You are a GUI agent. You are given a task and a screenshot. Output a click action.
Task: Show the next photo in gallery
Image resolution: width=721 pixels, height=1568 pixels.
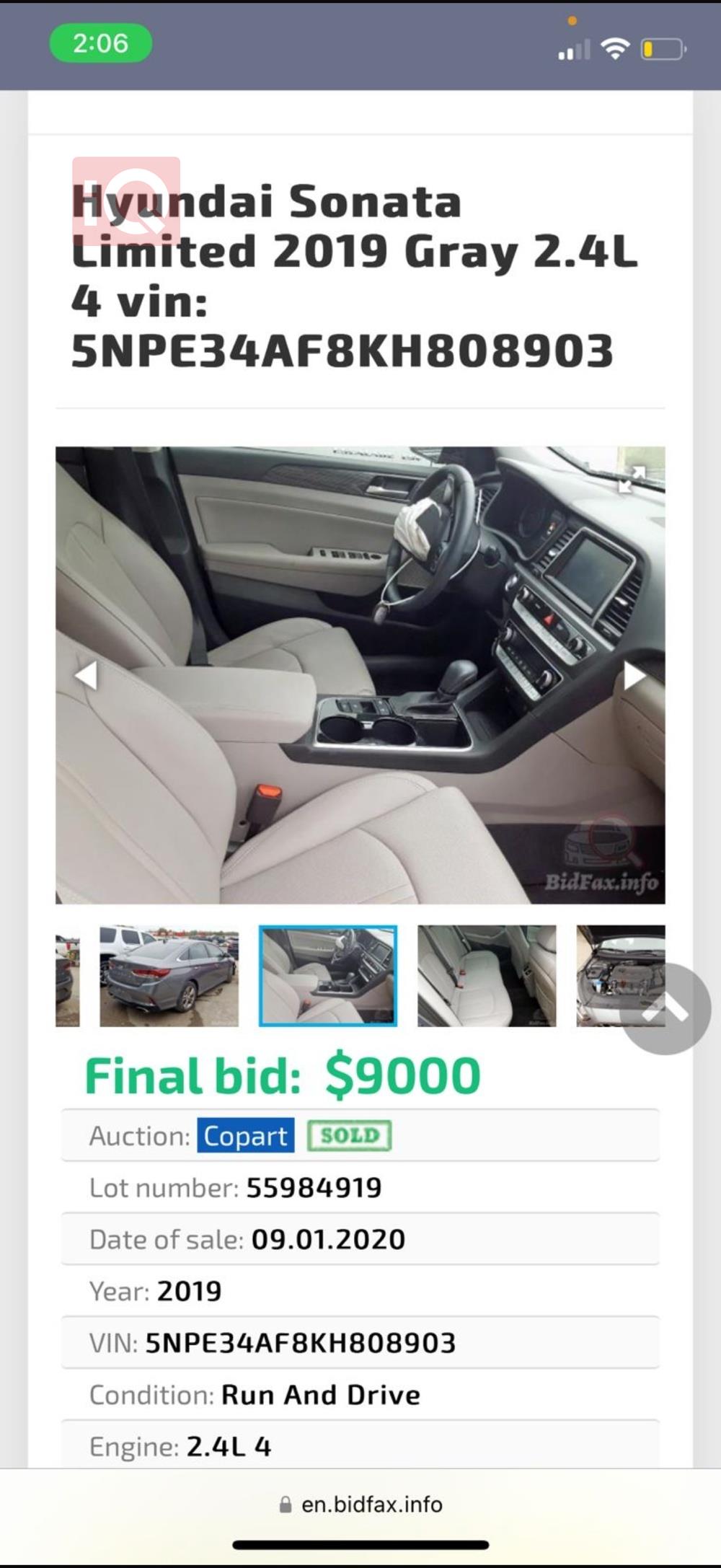(x=634, y=676)
